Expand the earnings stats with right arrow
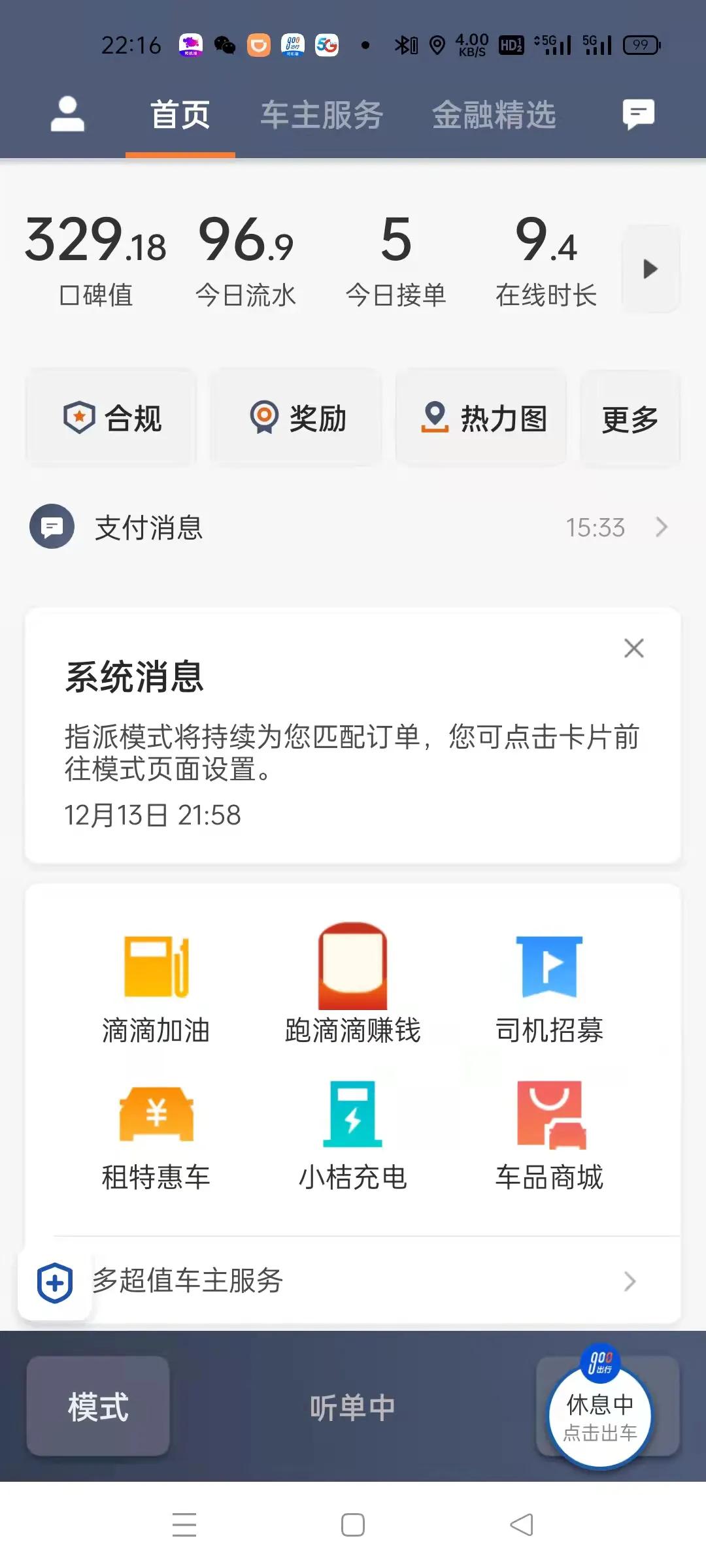The width and height of the screenshot is (706, 1568). click(649, 268)
